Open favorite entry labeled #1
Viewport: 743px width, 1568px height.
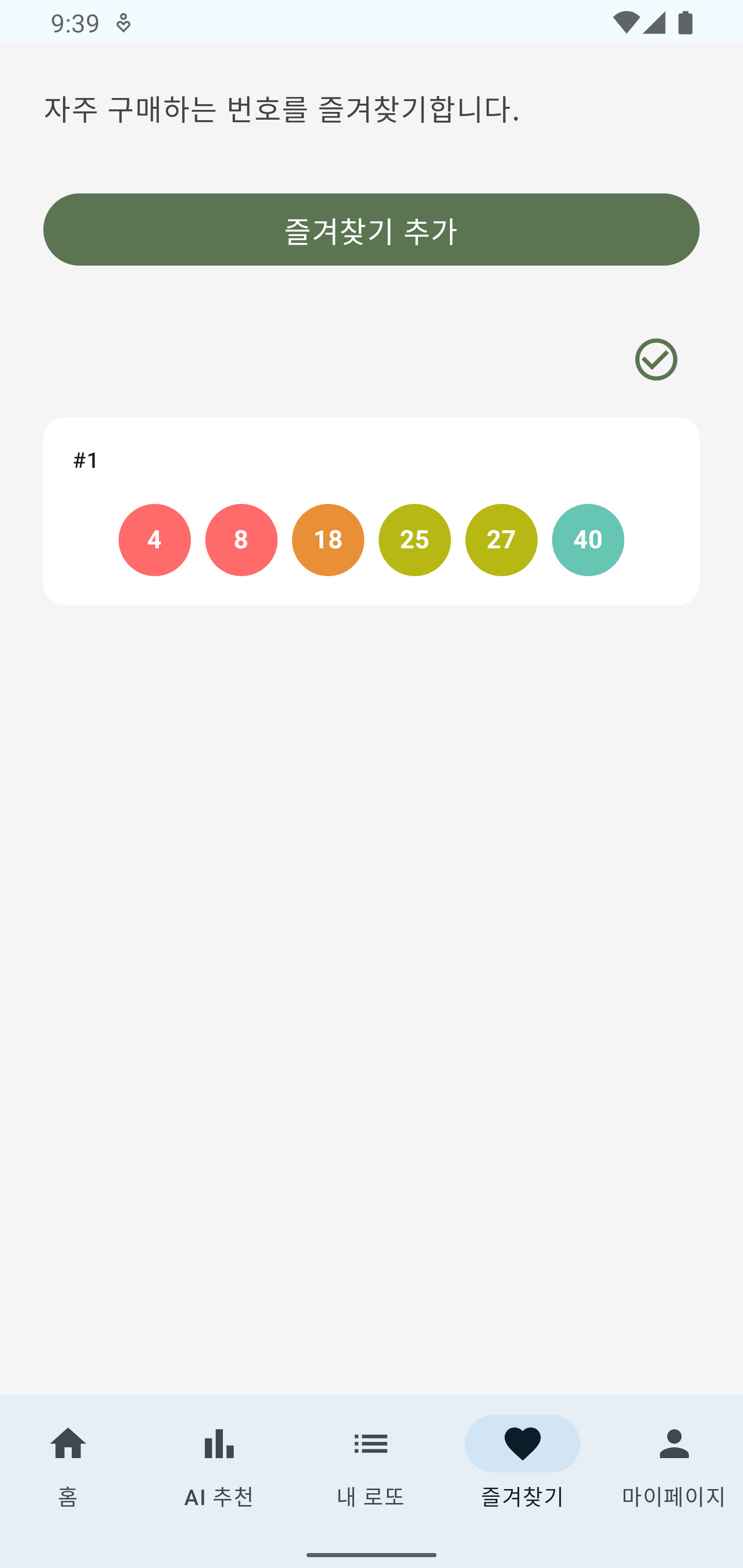(85, 460)
